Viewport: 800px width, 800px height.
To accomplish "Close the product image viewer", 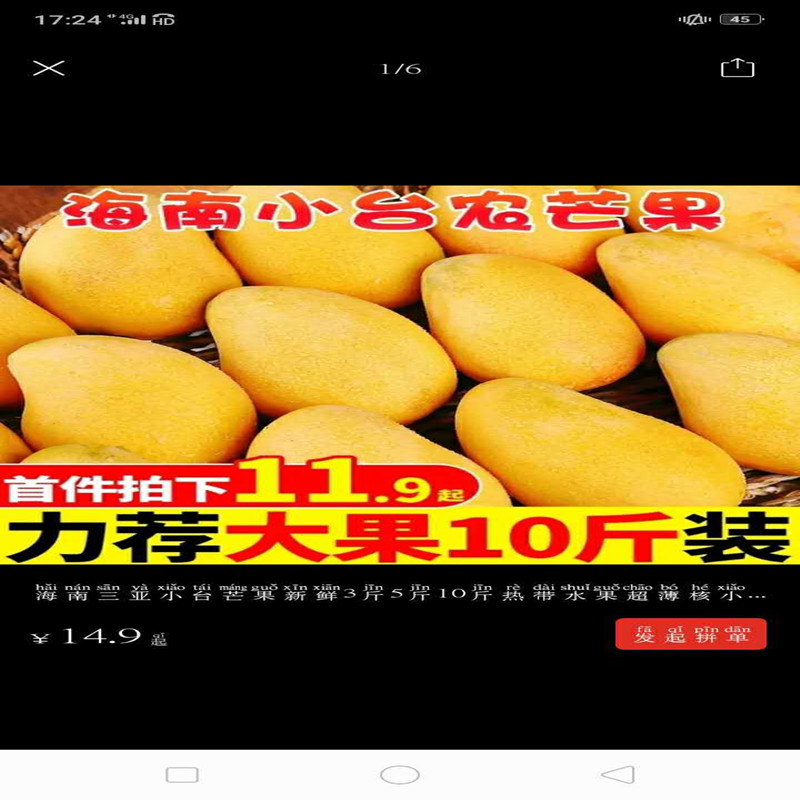I will 48,68.
